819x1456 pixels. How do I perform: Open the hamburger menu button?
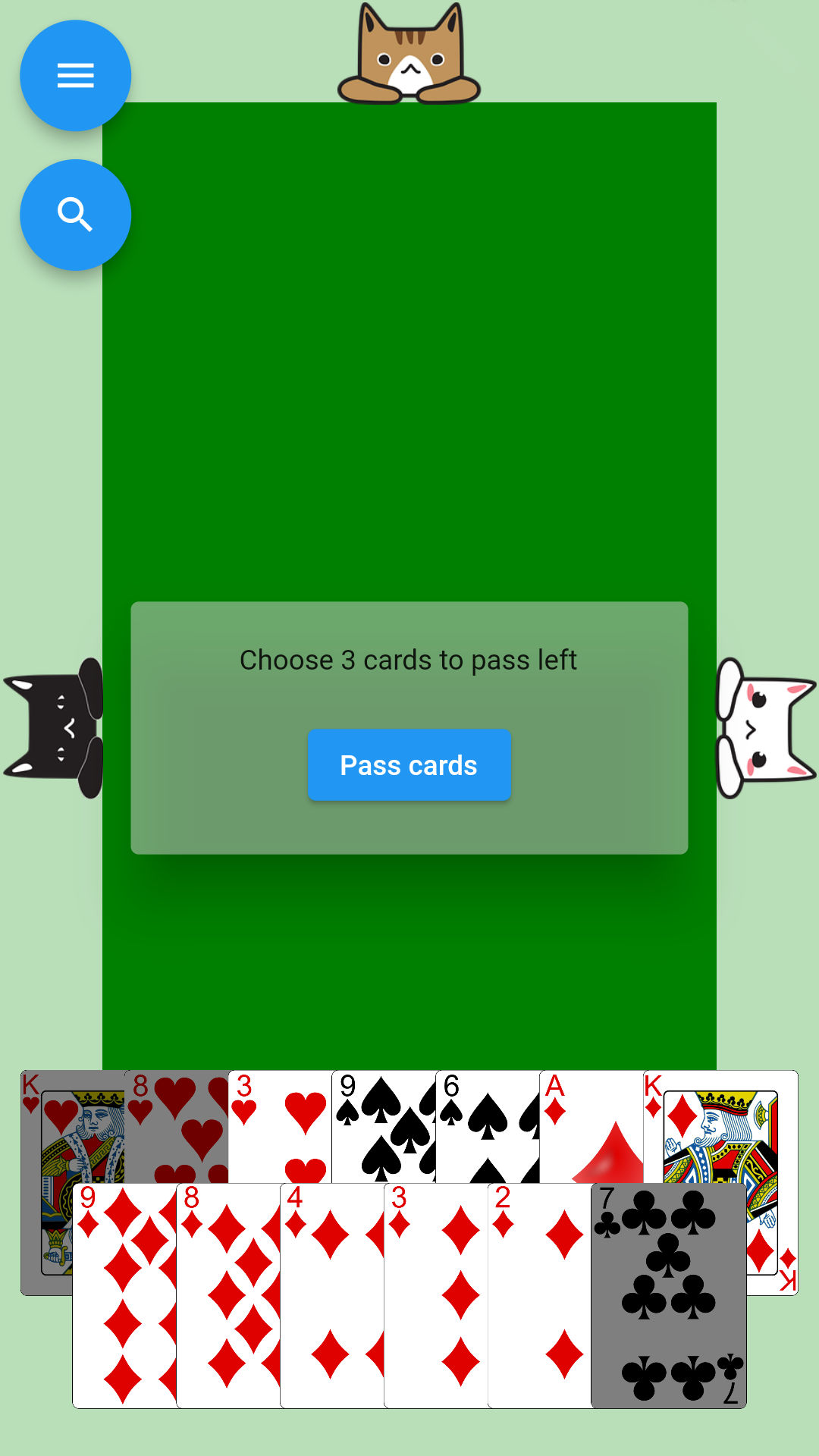75,76
